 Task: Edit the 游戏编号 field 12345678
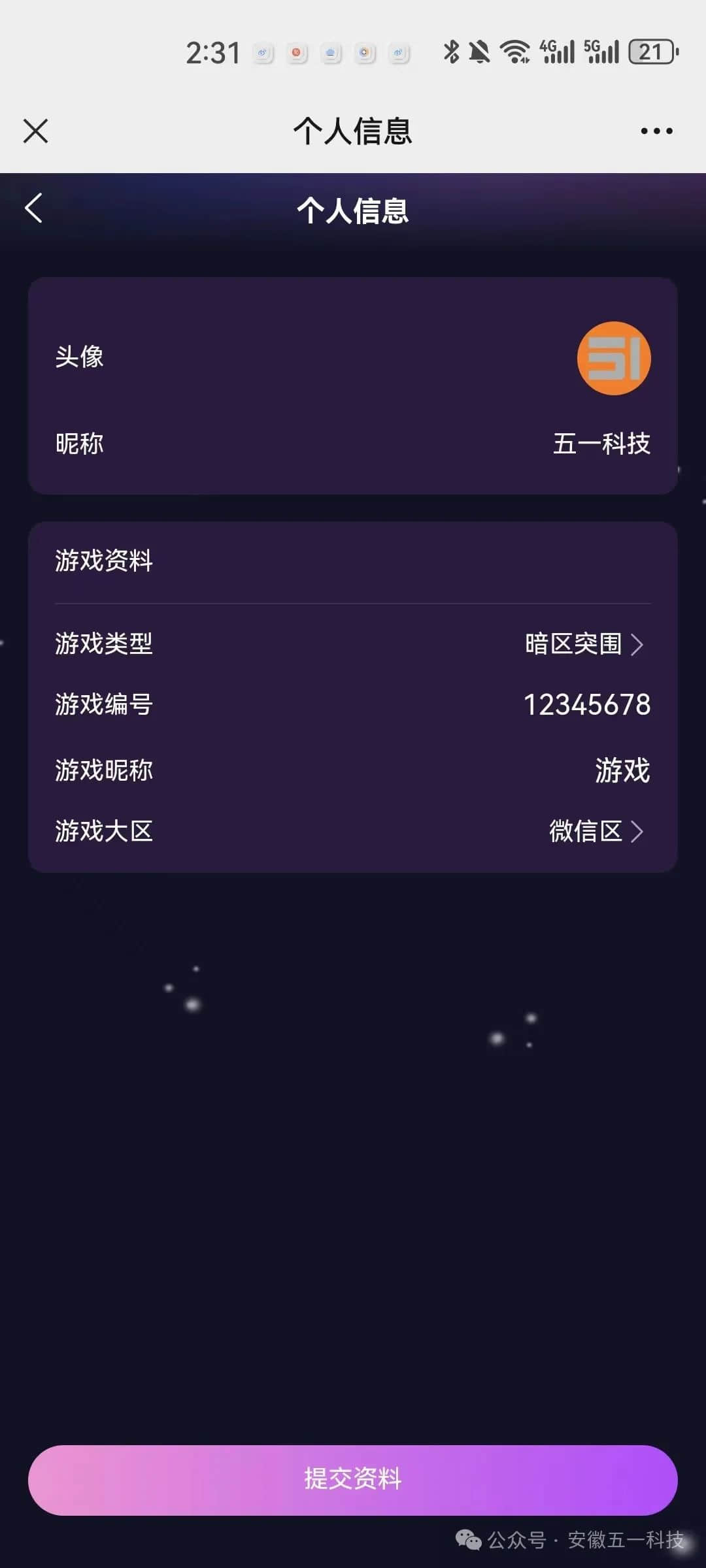point(586,705)
